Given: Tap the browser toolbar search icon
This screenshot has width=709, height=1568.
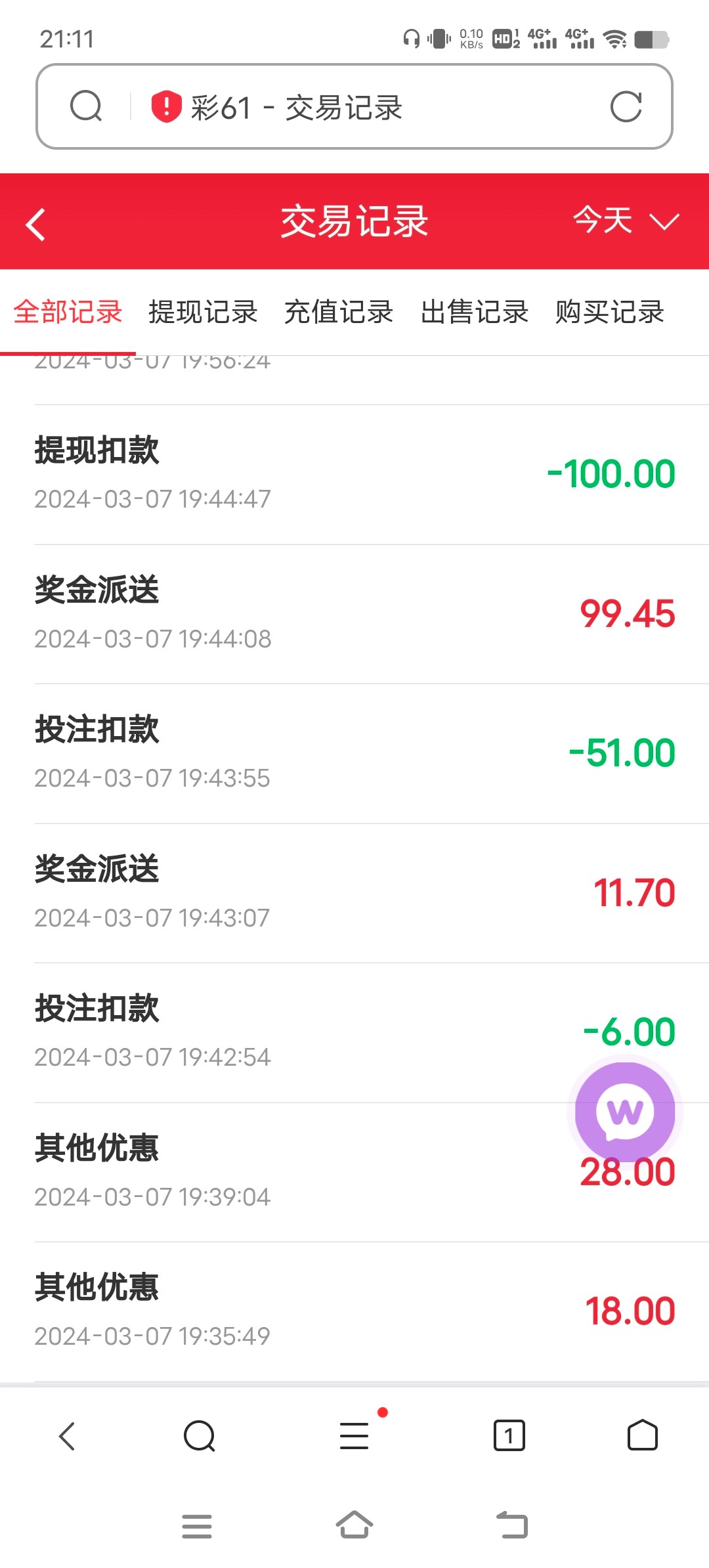Looking at the screenshot, I should pos(200,1435).
